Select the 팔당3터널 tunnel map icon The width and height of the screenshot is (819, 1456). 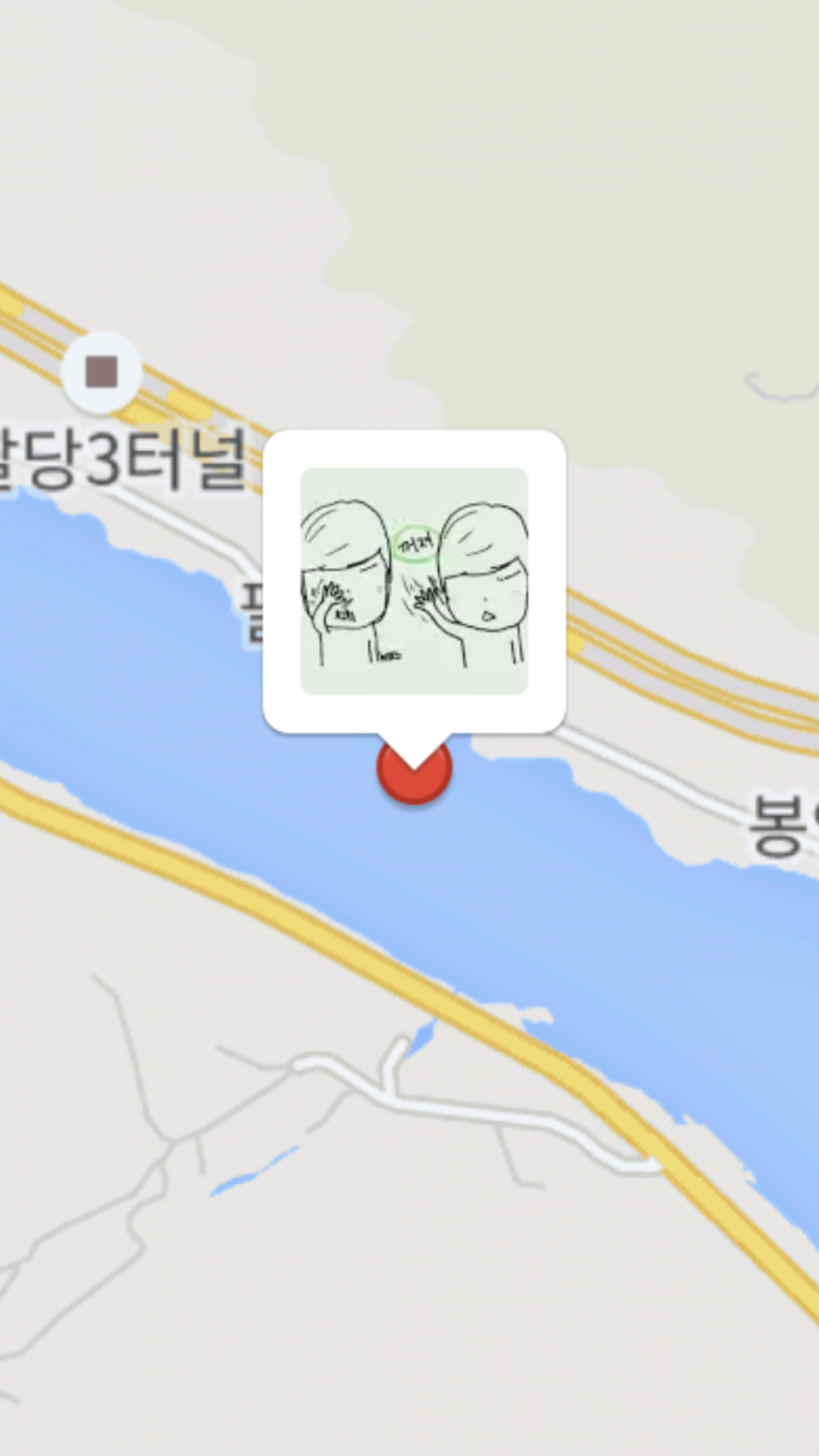[102, 371]
